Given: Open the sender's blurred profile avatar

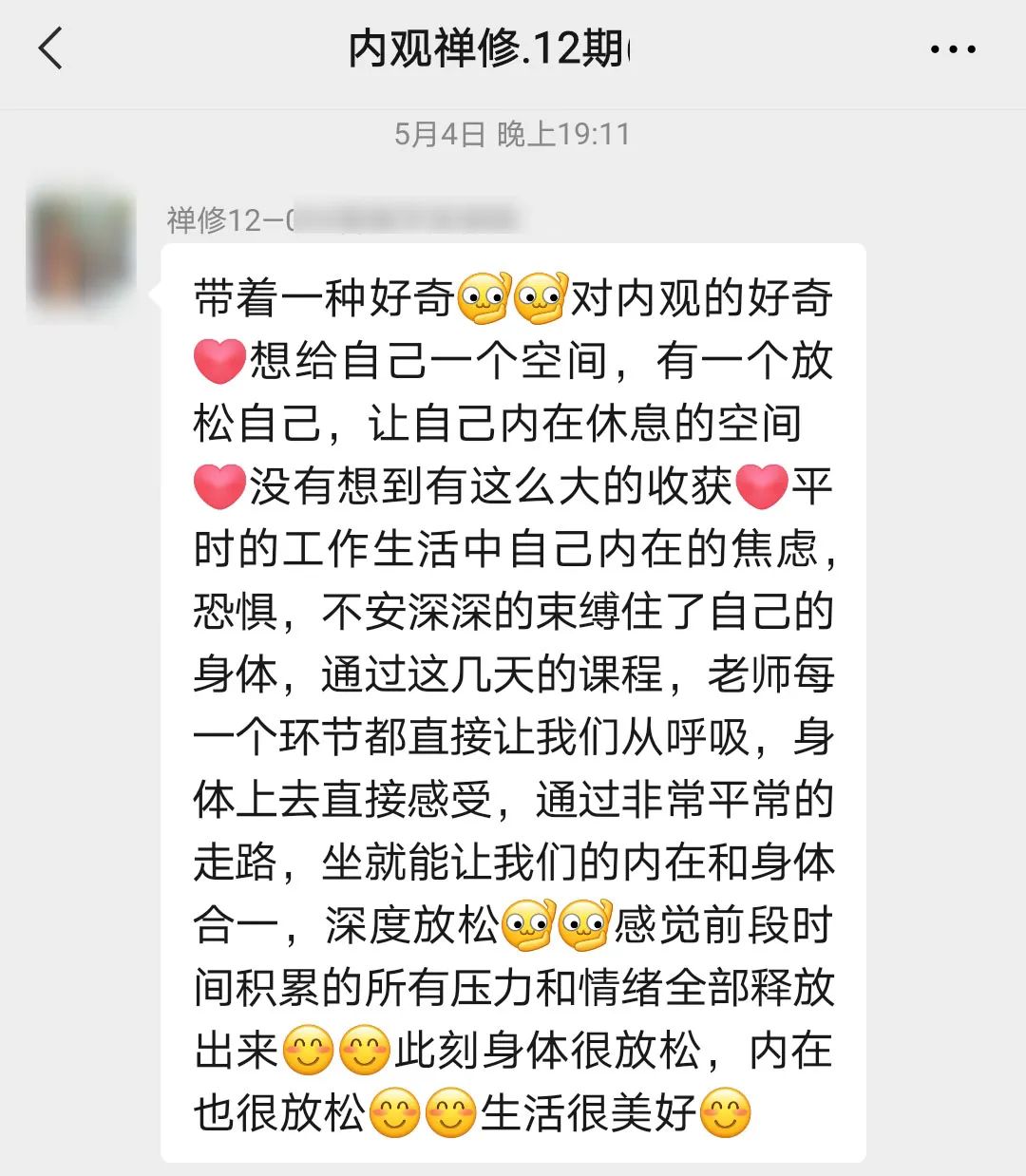Looking at the screenshot, I should tap(82, 251).
